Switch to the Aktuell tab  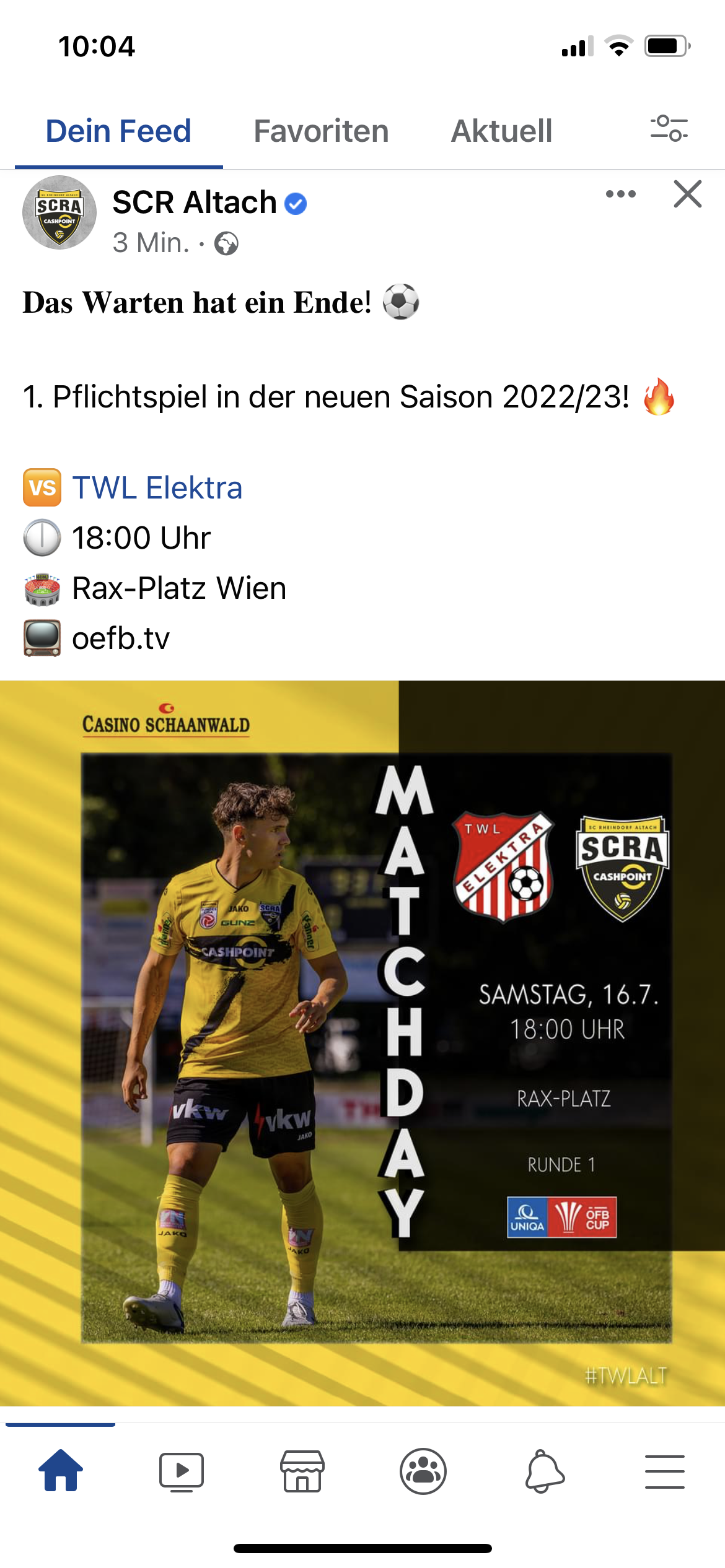(x=501, y=131)
